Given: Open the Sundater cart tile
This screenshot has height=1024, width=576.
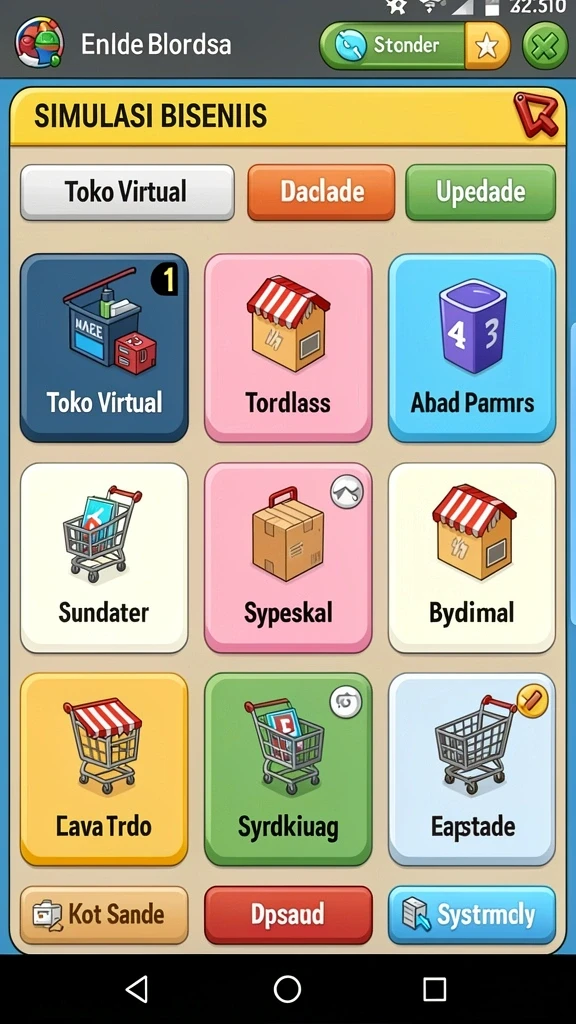Looking at the screenshot, I should tap(104, 558).
